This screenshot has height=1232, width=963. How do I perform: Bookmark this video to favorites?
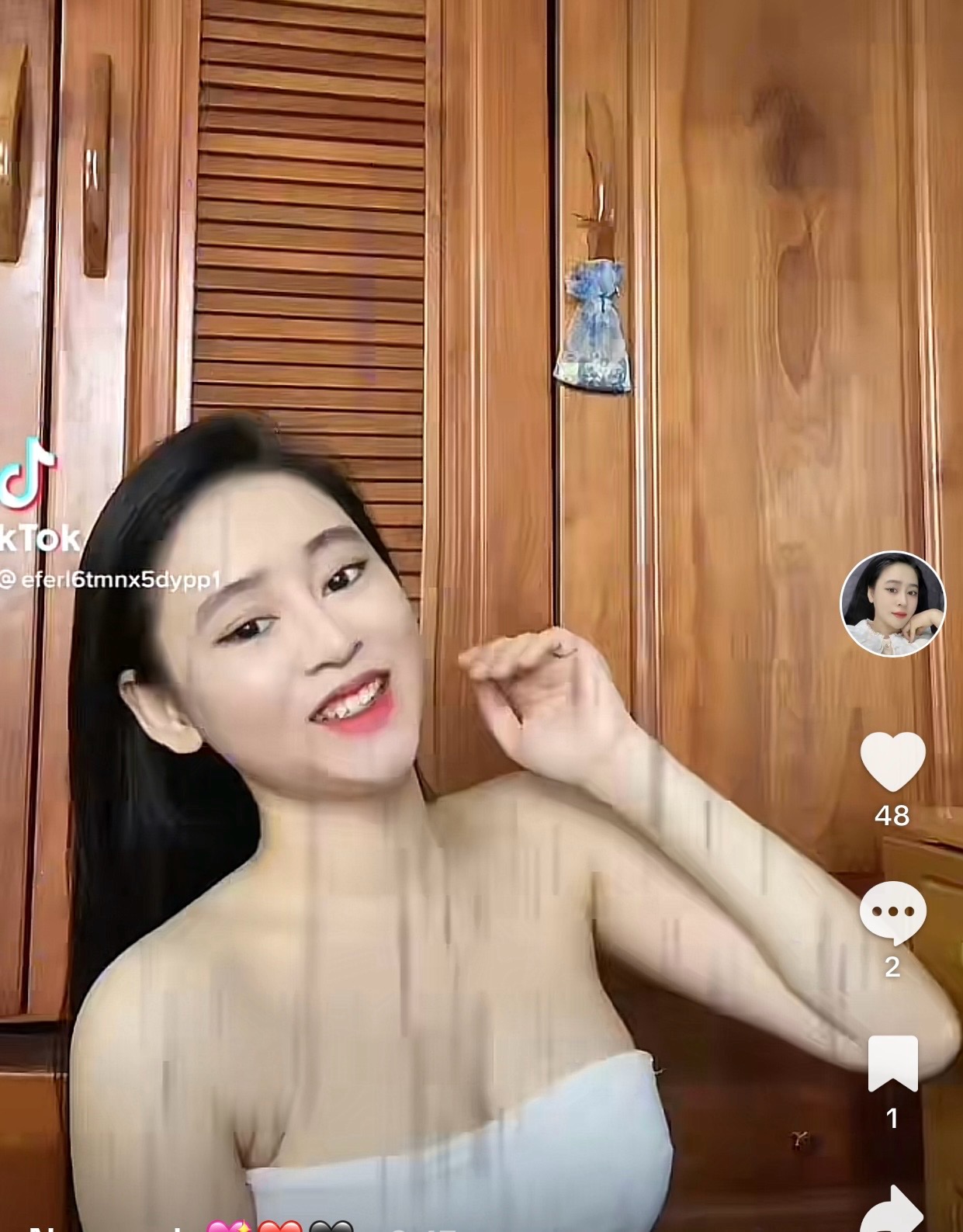point(892,1063)
